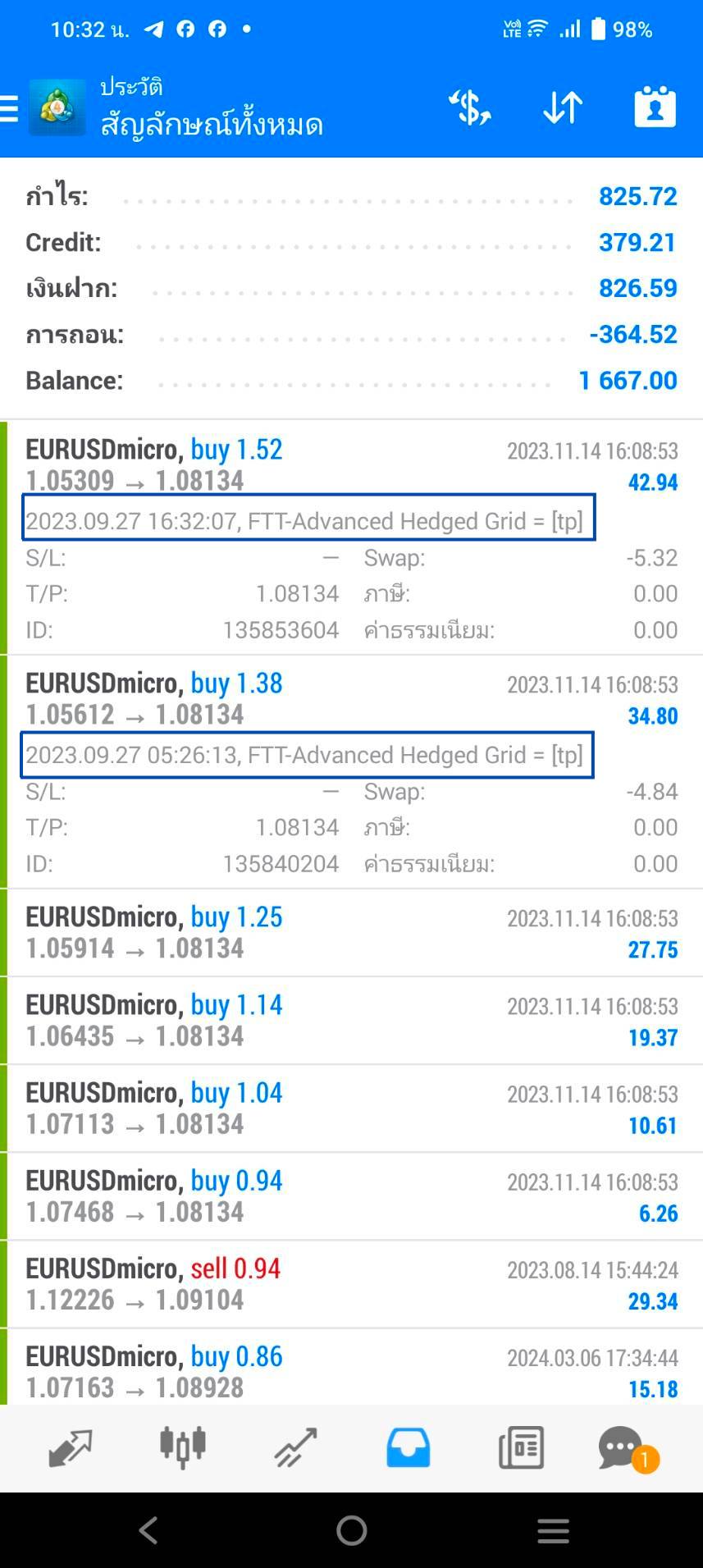Go back with system back button
Screen dimensions: 703x1568
click(148, 1530)
